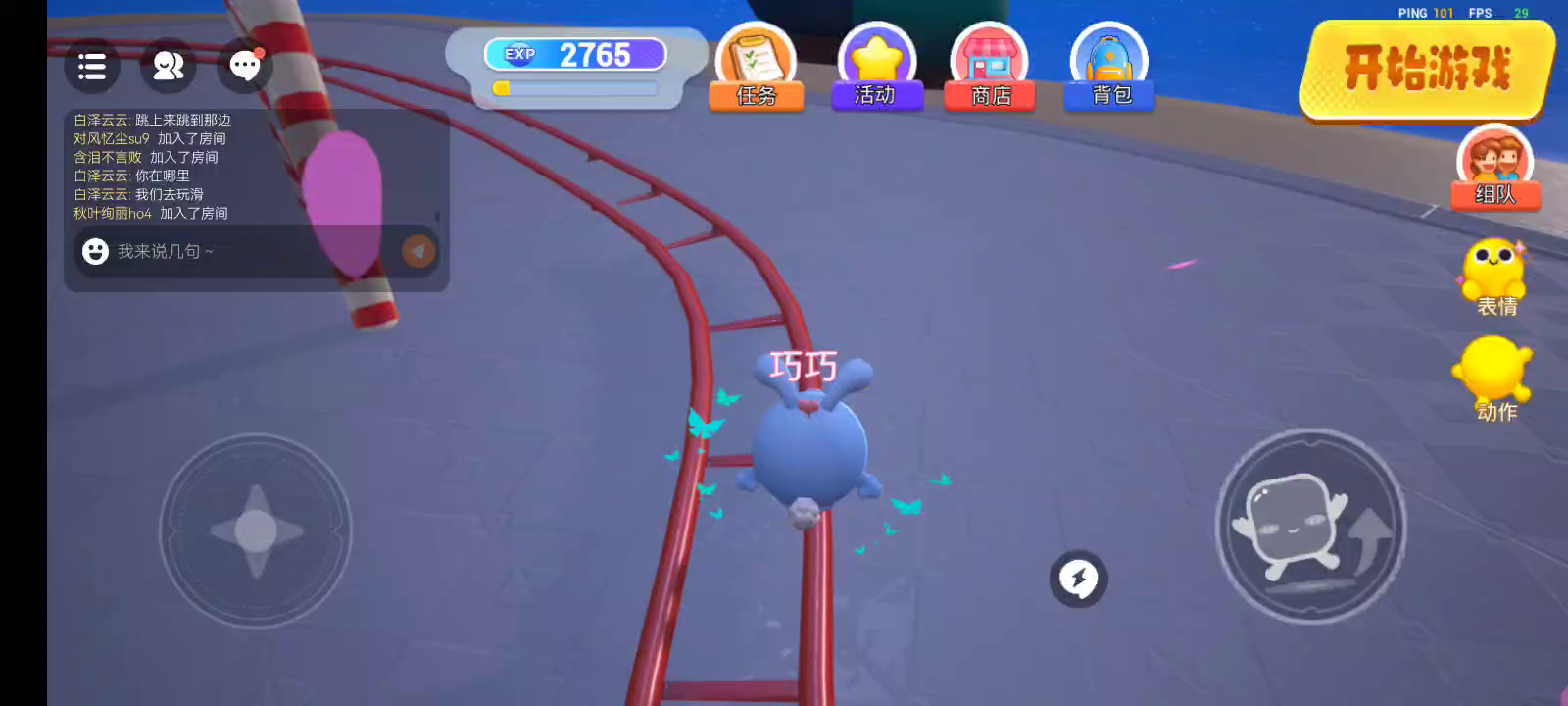
Task: Tap the lightning dash skill button
Action: 1078,579
